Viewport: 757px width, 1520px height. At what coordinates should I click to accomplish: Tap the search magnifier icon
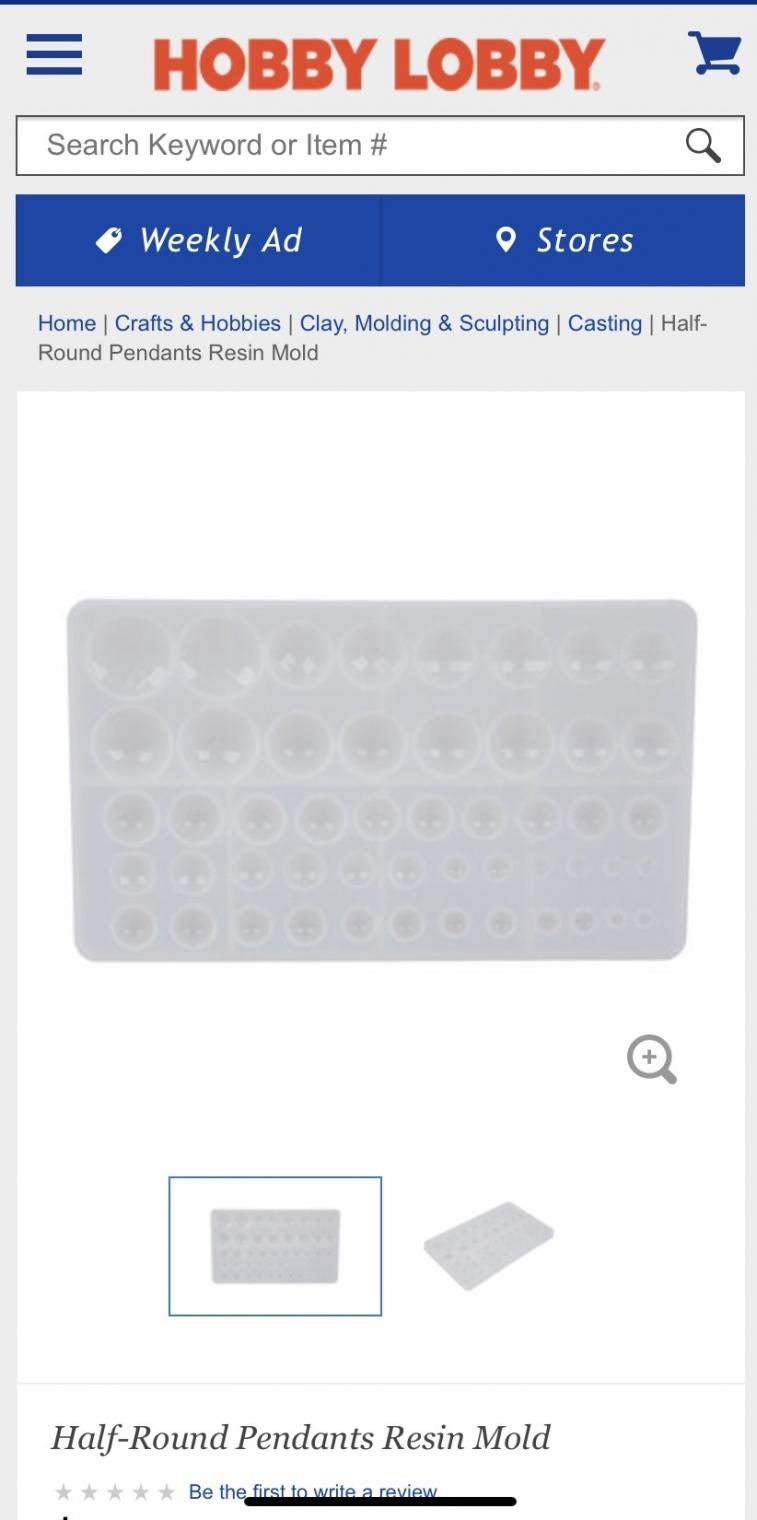coord(703,146)
